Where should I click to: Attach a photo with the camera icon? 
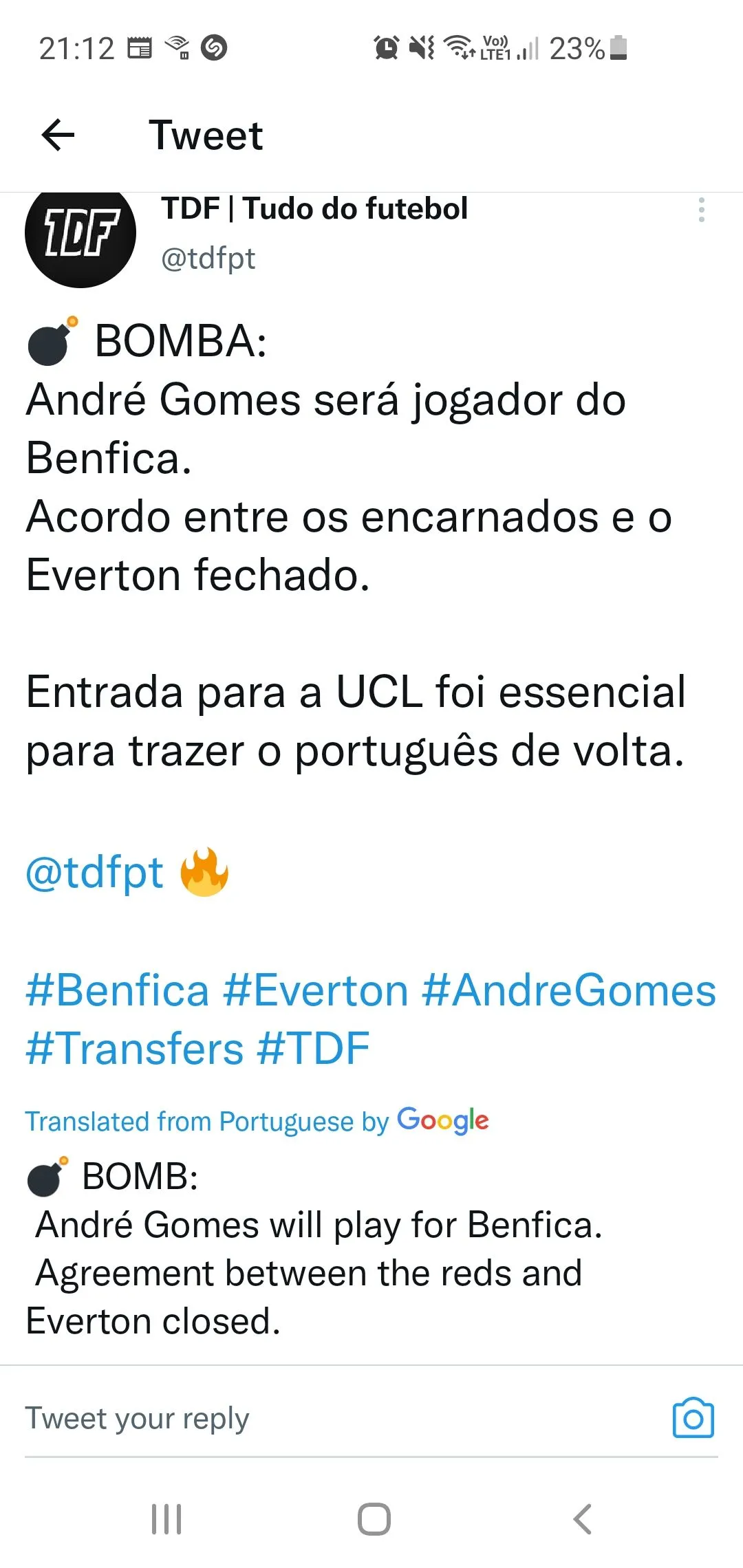coord(693,1418)
